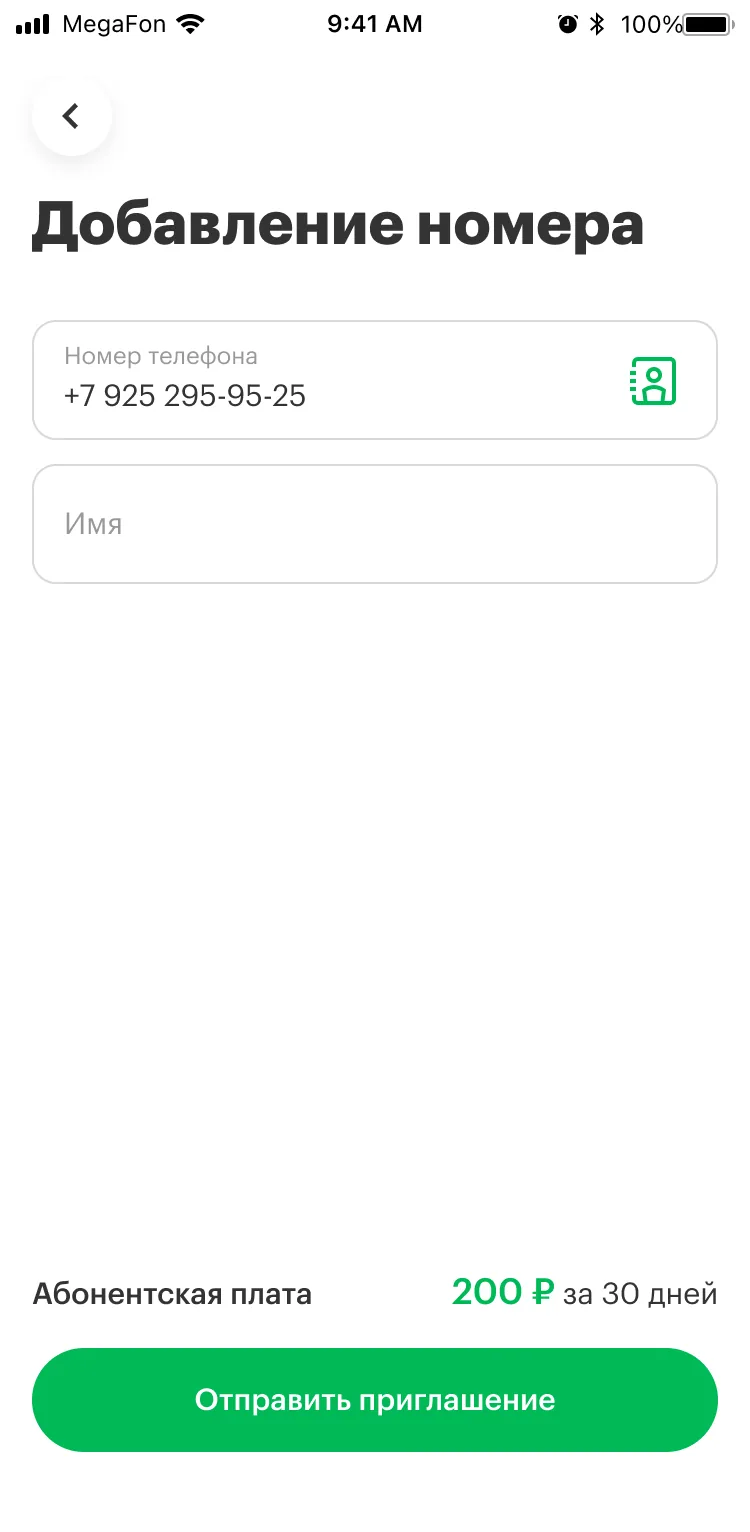Tap the back arrow navigation icon
The image size is (750, 1532).
[x=71, y=115]
